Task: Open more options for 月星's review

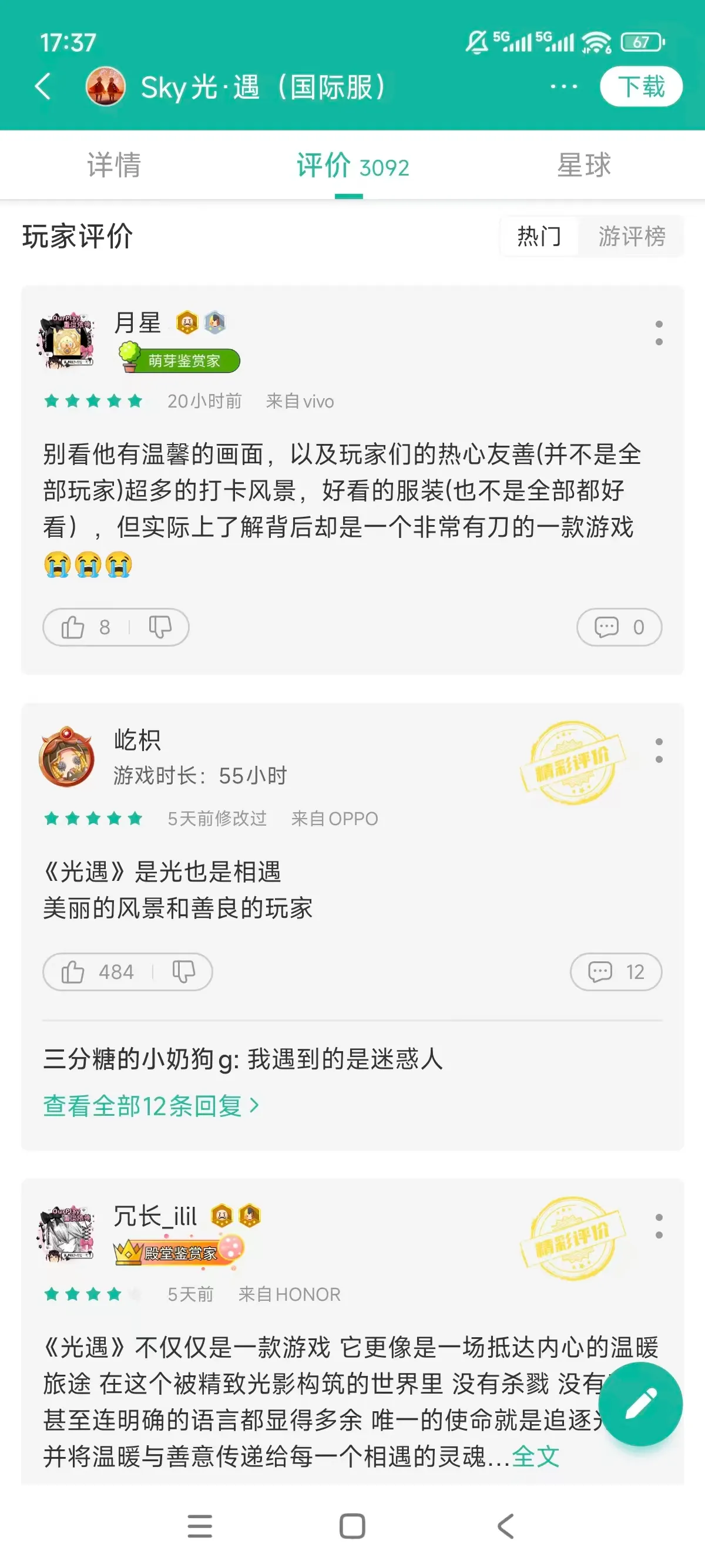Action: pos(659,333)
